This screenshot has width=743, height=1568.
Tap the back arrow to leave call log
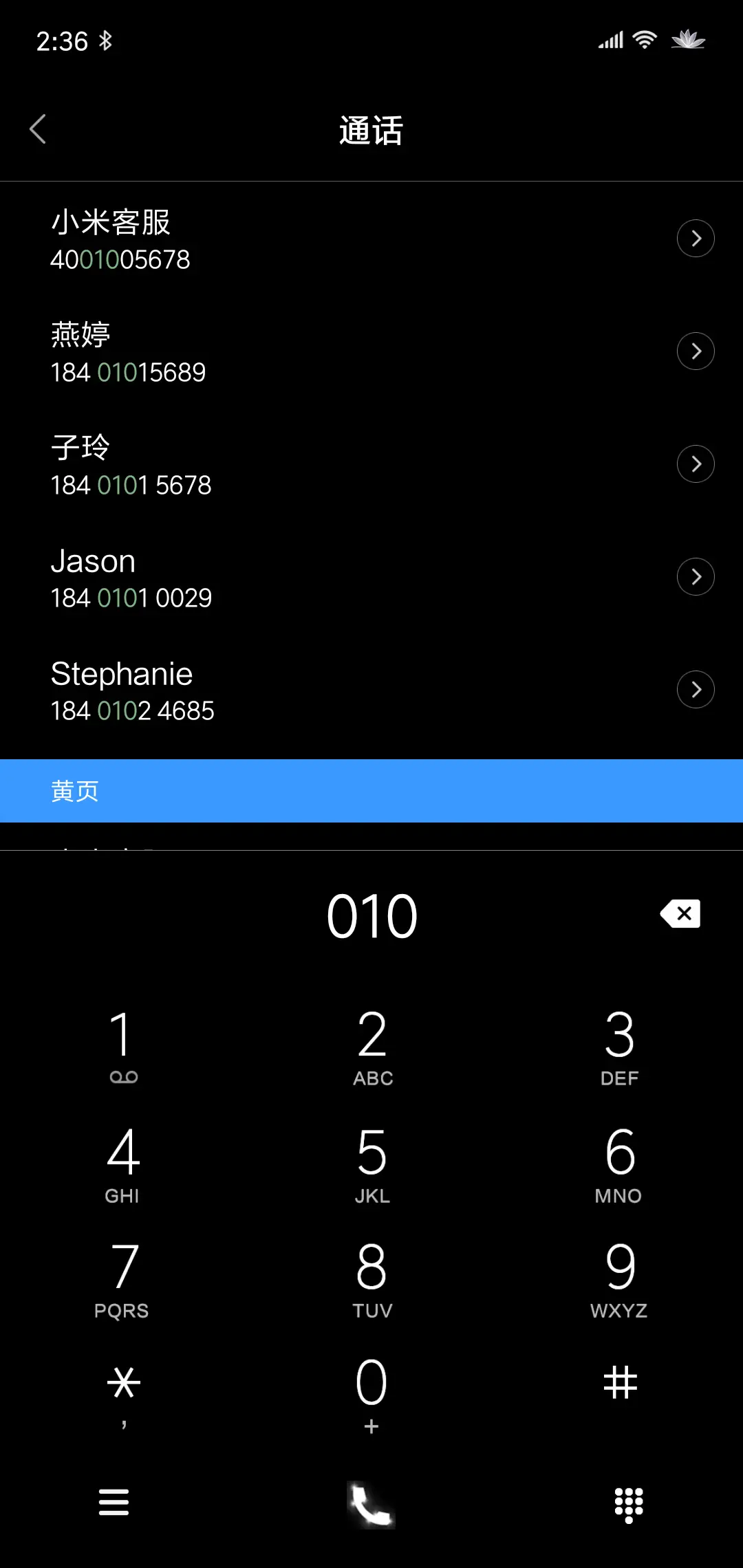[39, 129]
